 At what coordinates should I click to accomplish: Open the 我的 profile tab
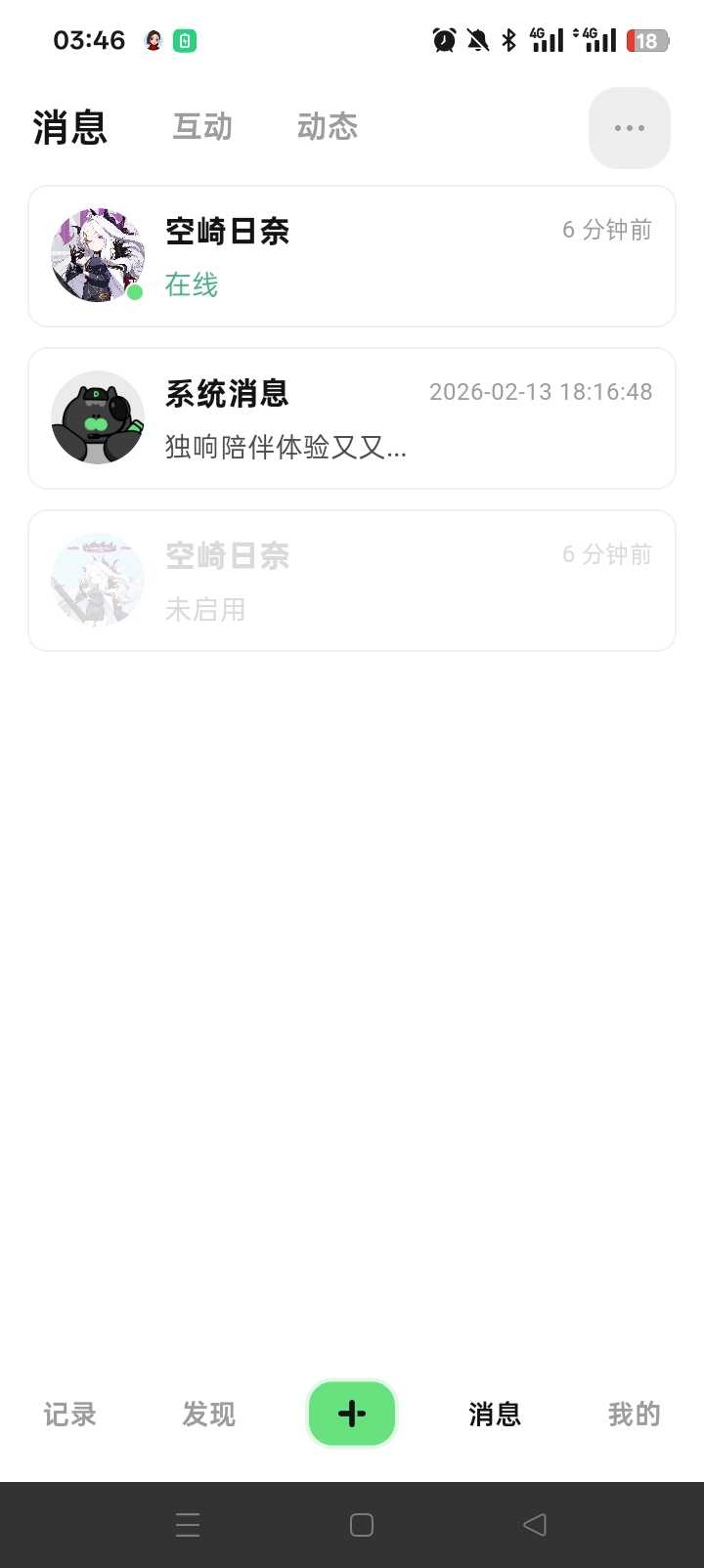634,1414
